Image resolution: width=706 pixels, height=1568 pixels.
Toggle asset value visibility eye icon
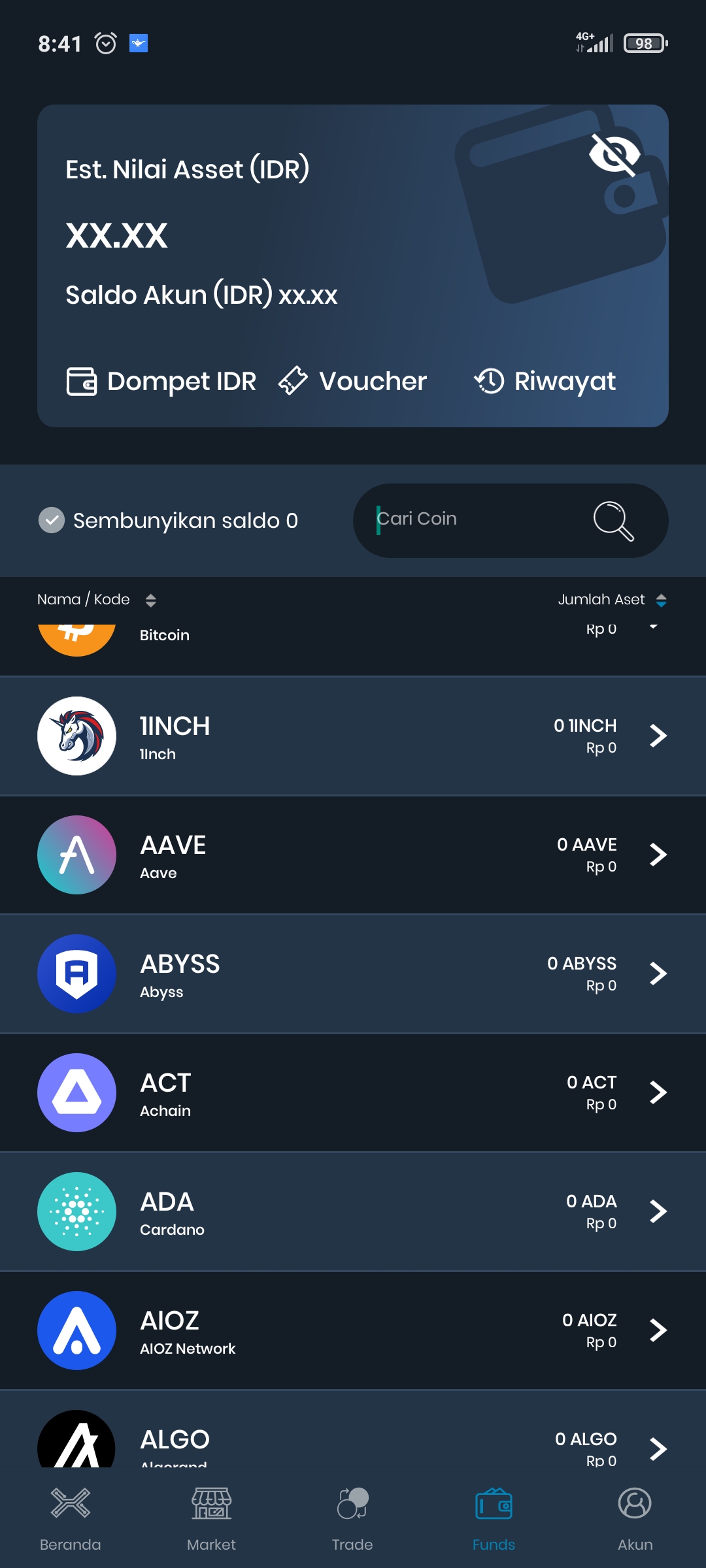pyautogui.click(x=614, y=155)
